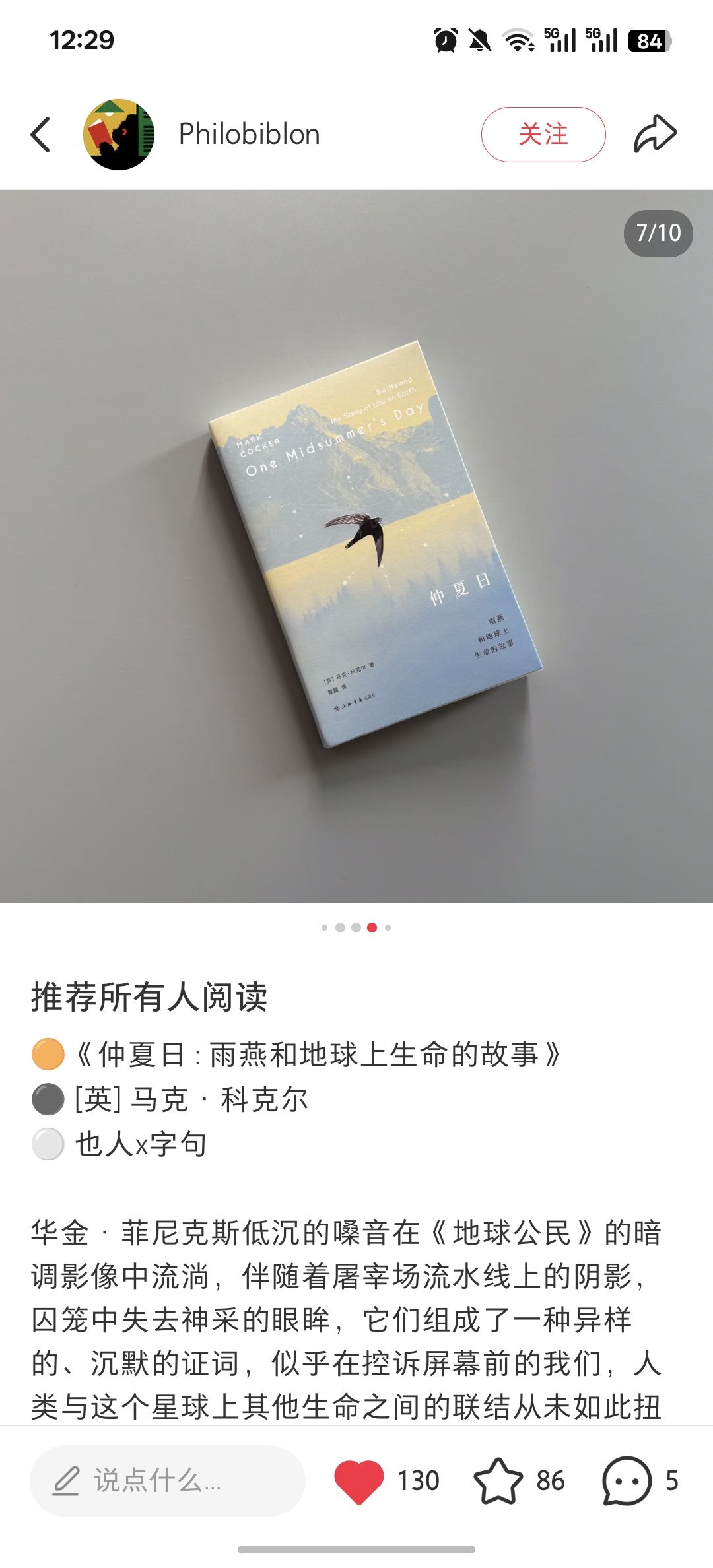Unlike the post with the red heart
Viewport: 713px width, 1568px height.
tap(359, 1482)
